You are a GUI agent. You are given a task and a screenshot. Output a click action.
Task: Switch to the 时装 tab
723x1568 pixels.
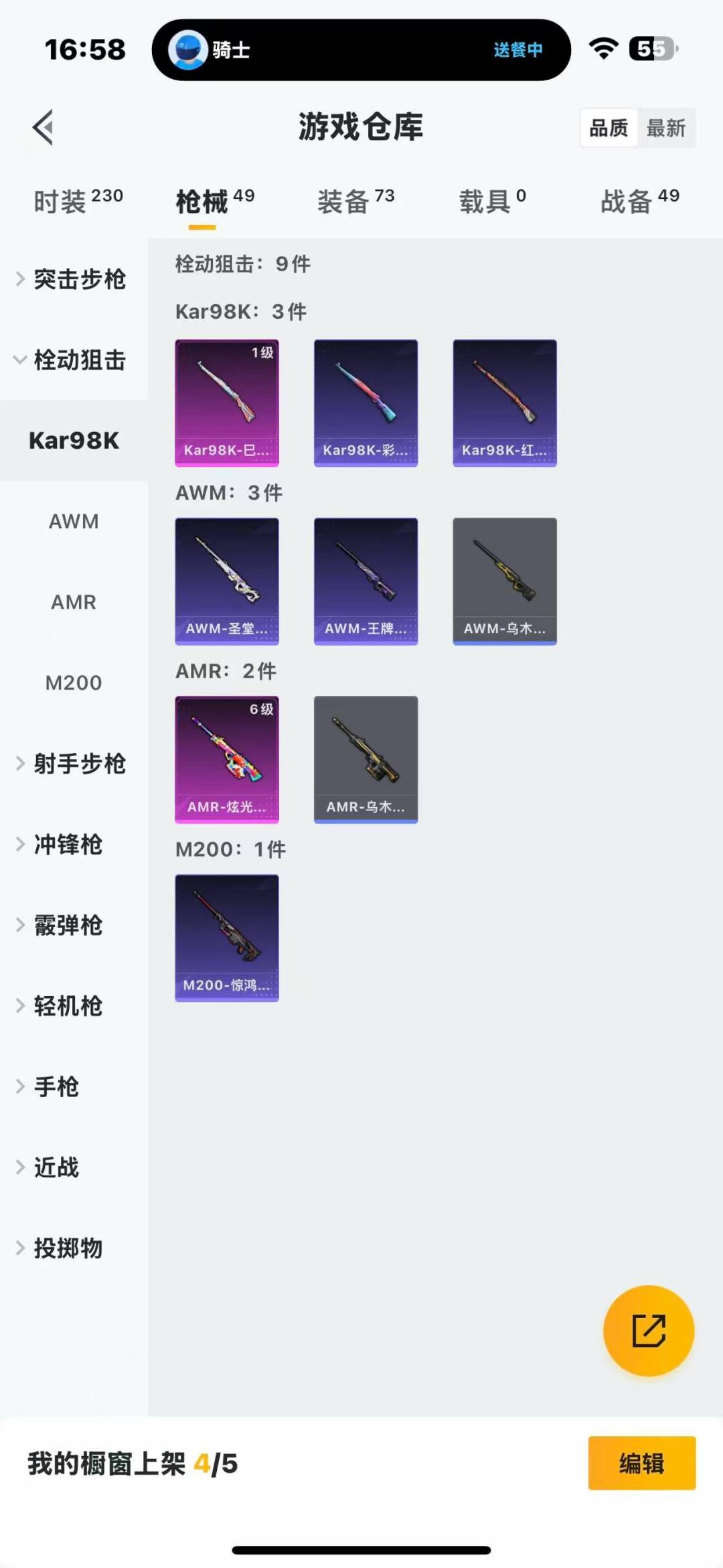tap(78, 201)
